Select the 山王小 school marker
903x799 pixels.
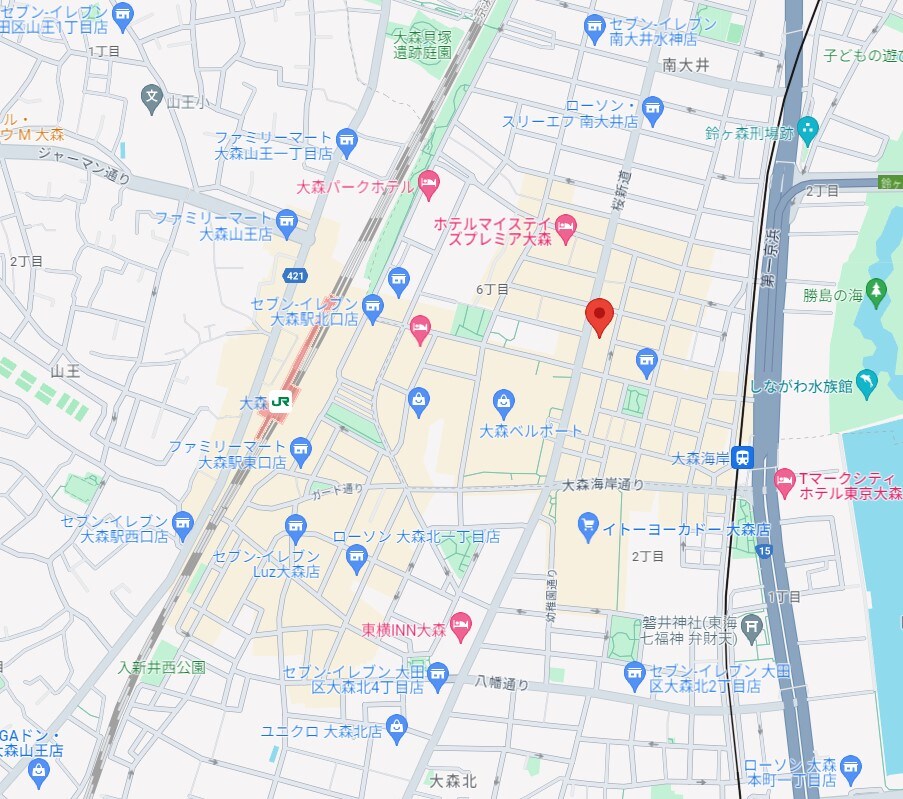(x=152, y=98)
